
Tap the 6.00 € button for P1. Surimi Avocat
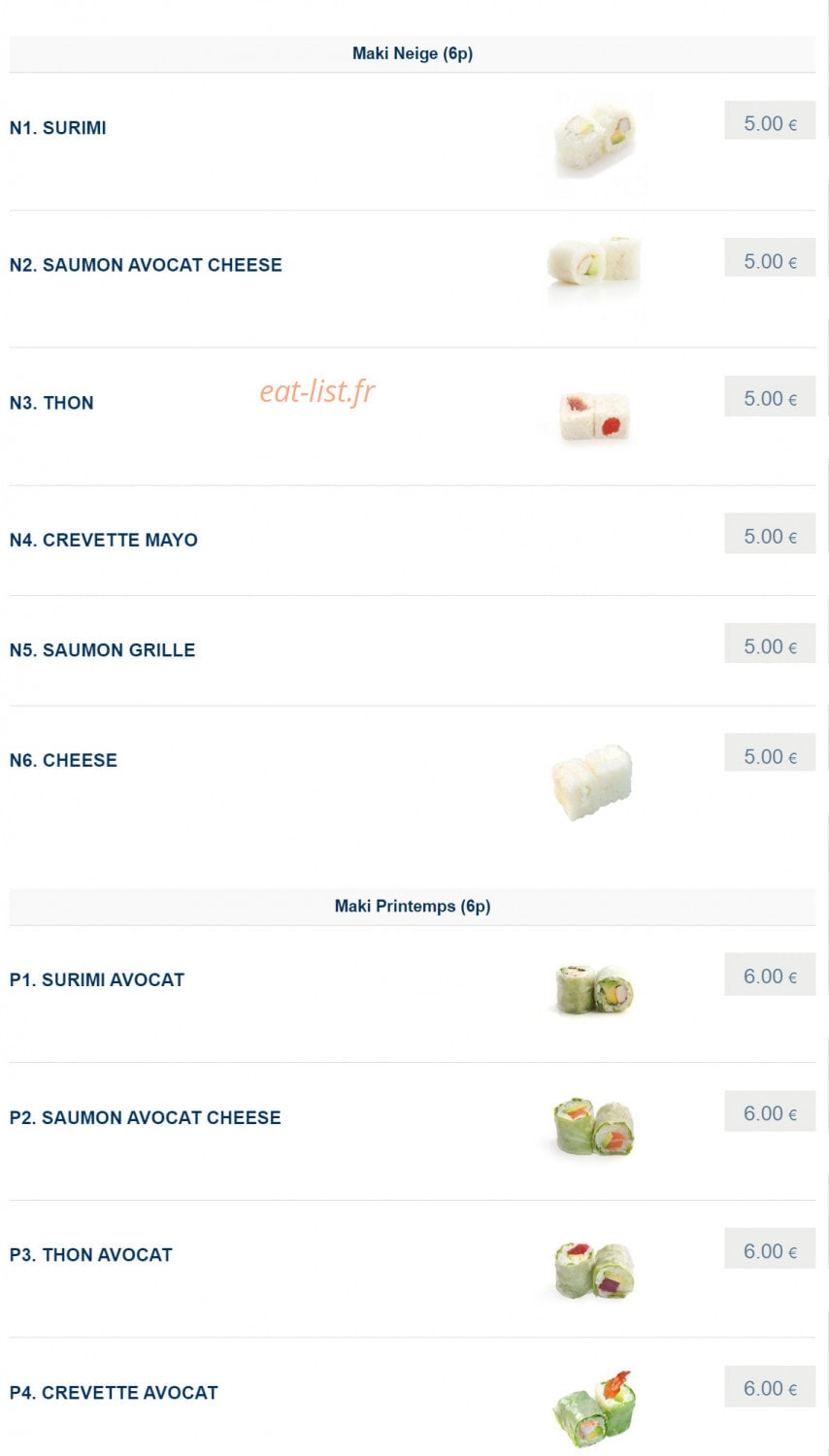(770, 974)
